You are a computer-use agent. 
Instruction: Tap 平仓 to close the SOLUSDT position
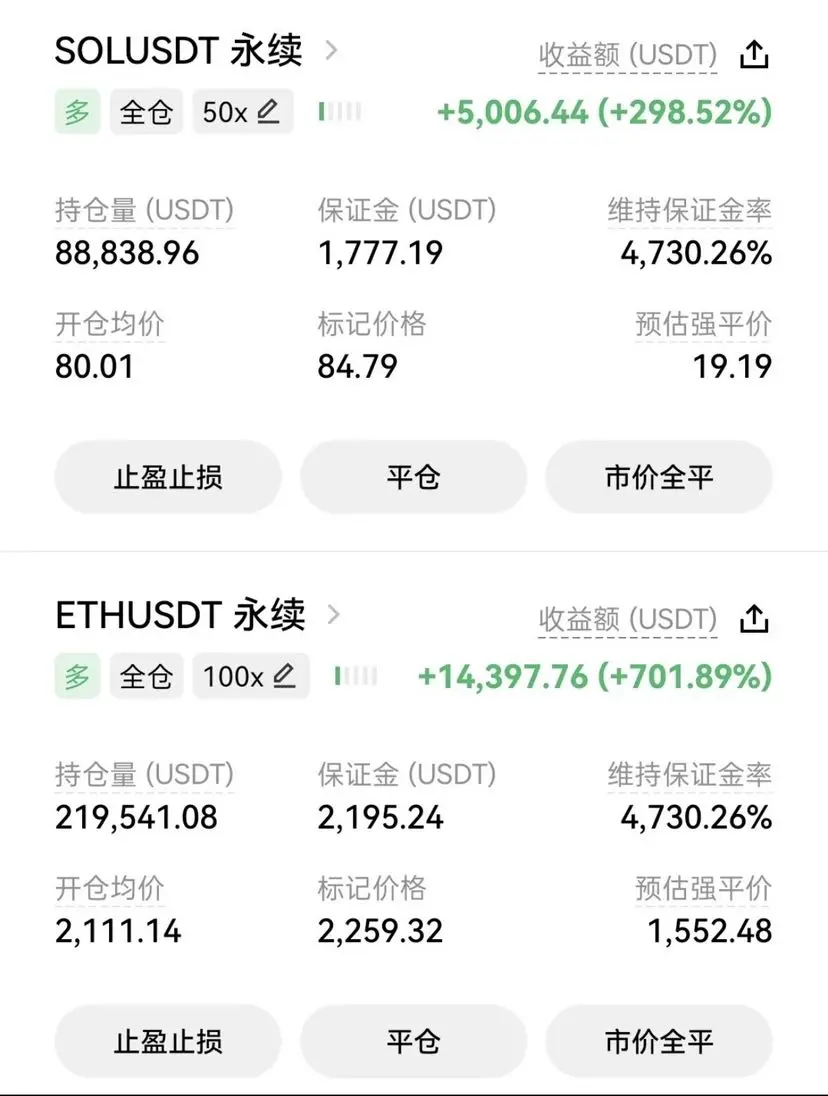pos(413,477)
